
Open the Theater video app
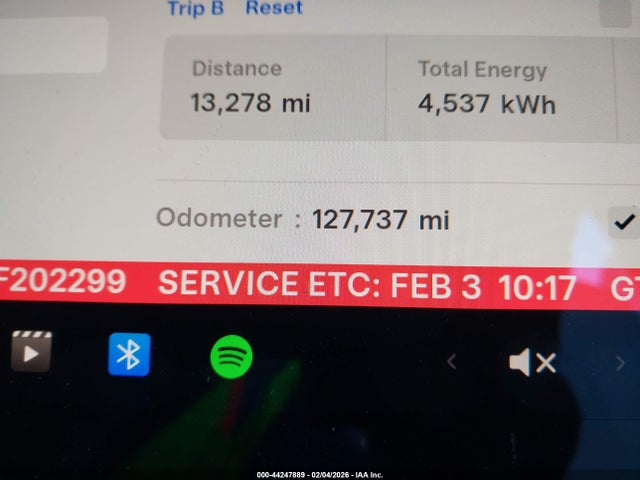31,353
